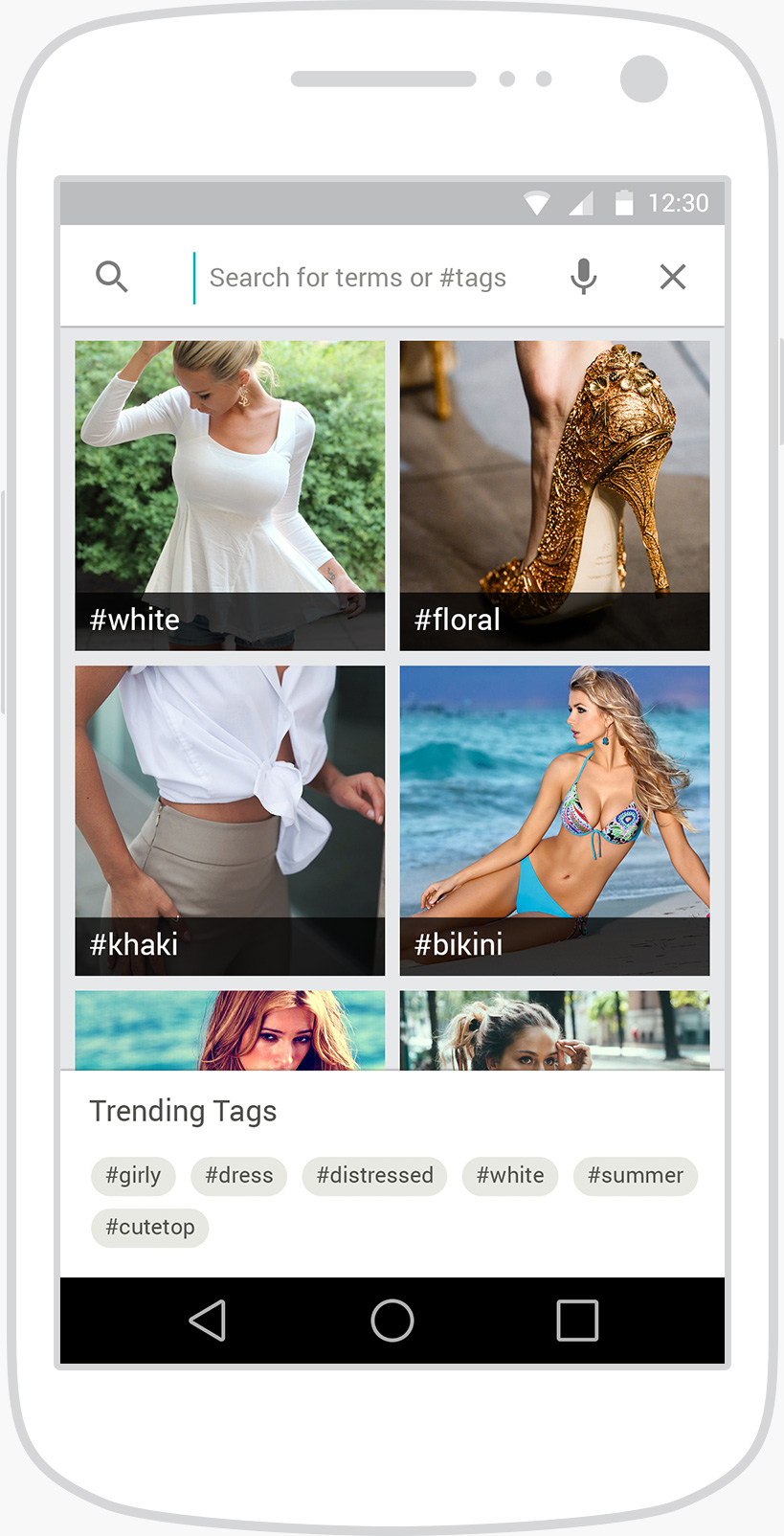
Task: View the #bikini photo tile
Action: (x=554, y=821)
